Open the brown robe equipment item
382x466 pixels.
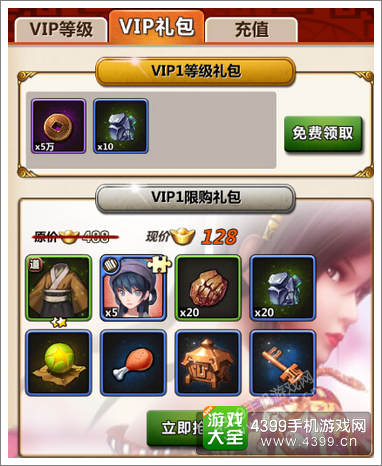(59, 288)
